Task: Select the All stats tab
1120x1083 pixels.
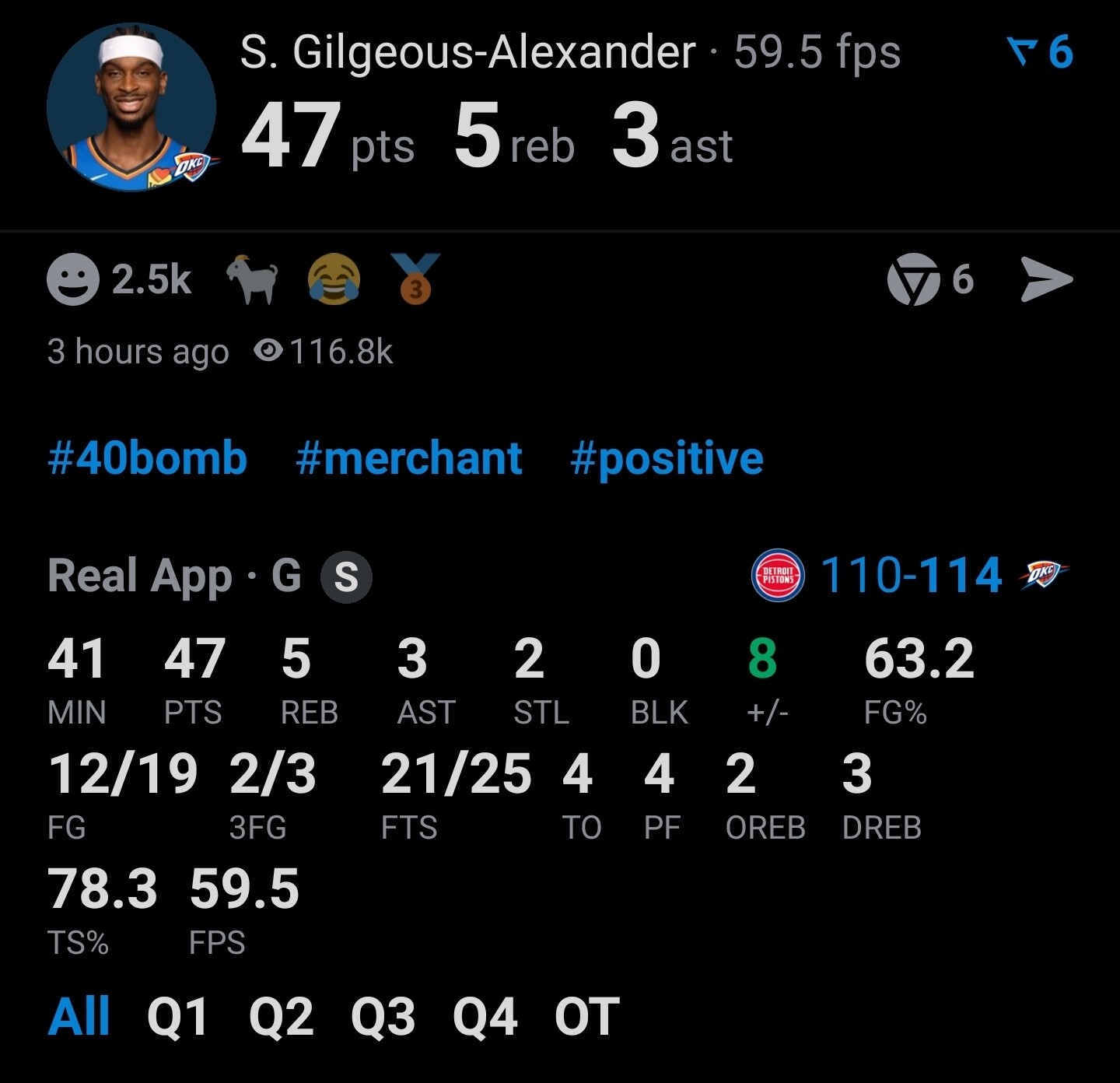Action: click(79, 1016)
